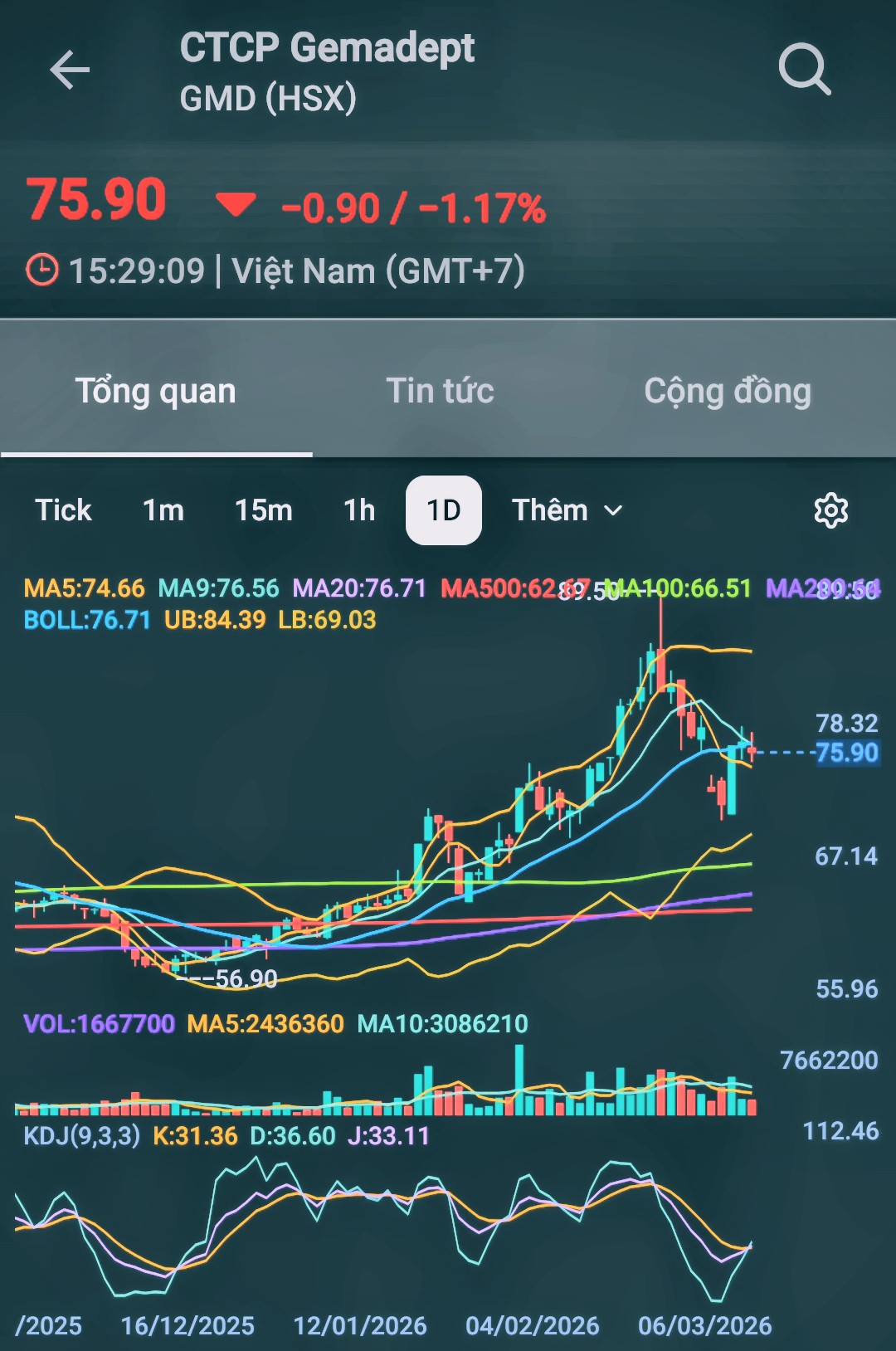Switch to the Tổng quan tab
896x1351 pixels.
pos(156,391)
